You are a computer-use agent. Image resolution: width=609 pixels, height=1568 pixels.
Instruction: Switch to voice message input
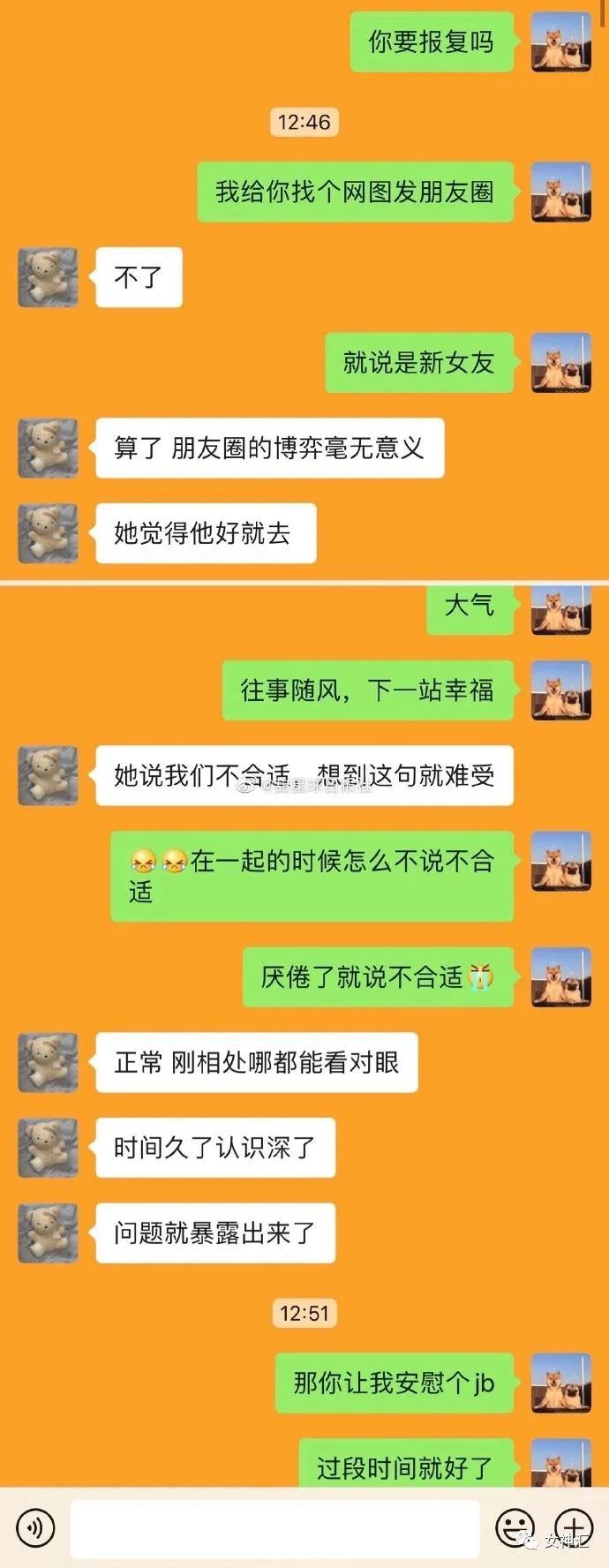pos(35,1527)
